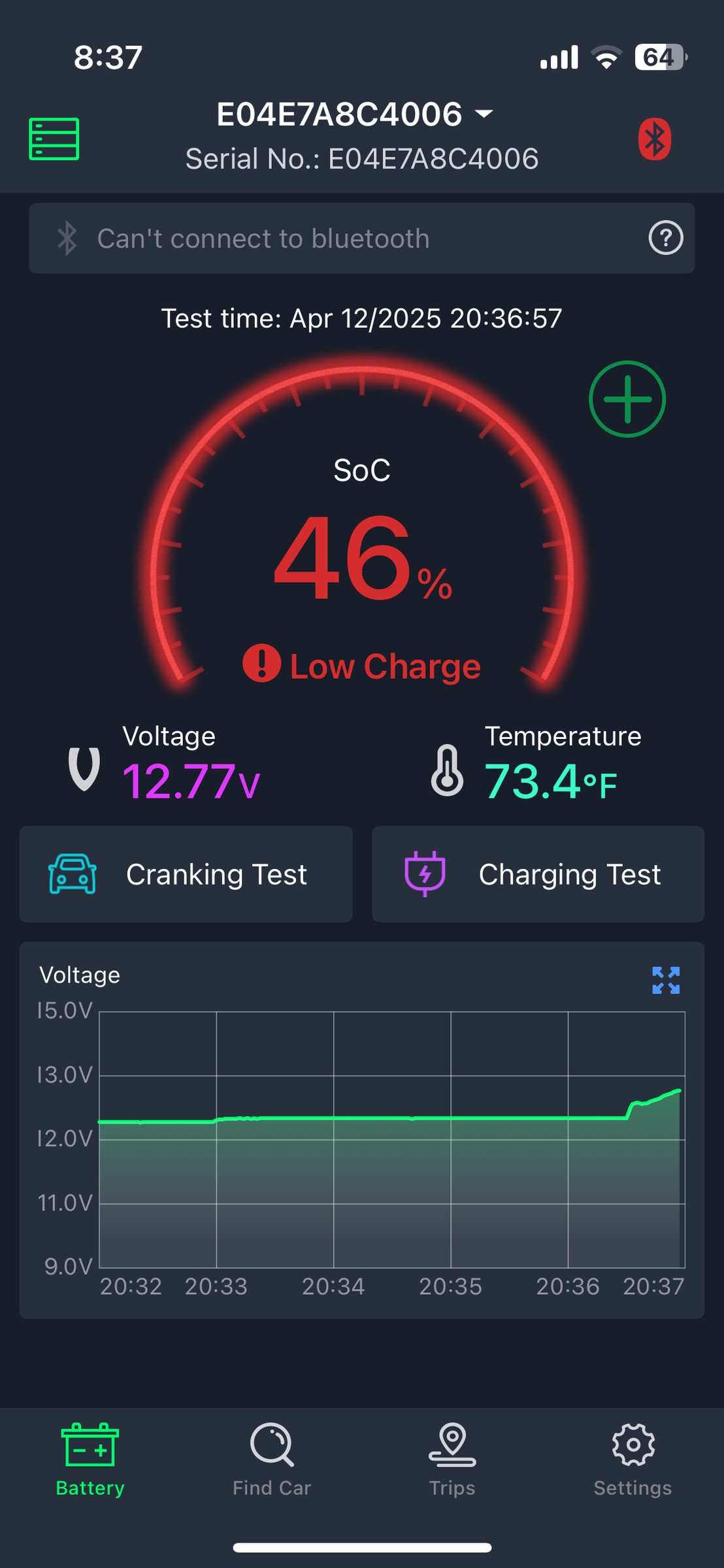Open Bluetooth connection help question mark
724x1568 pixels.
point(666,238)
